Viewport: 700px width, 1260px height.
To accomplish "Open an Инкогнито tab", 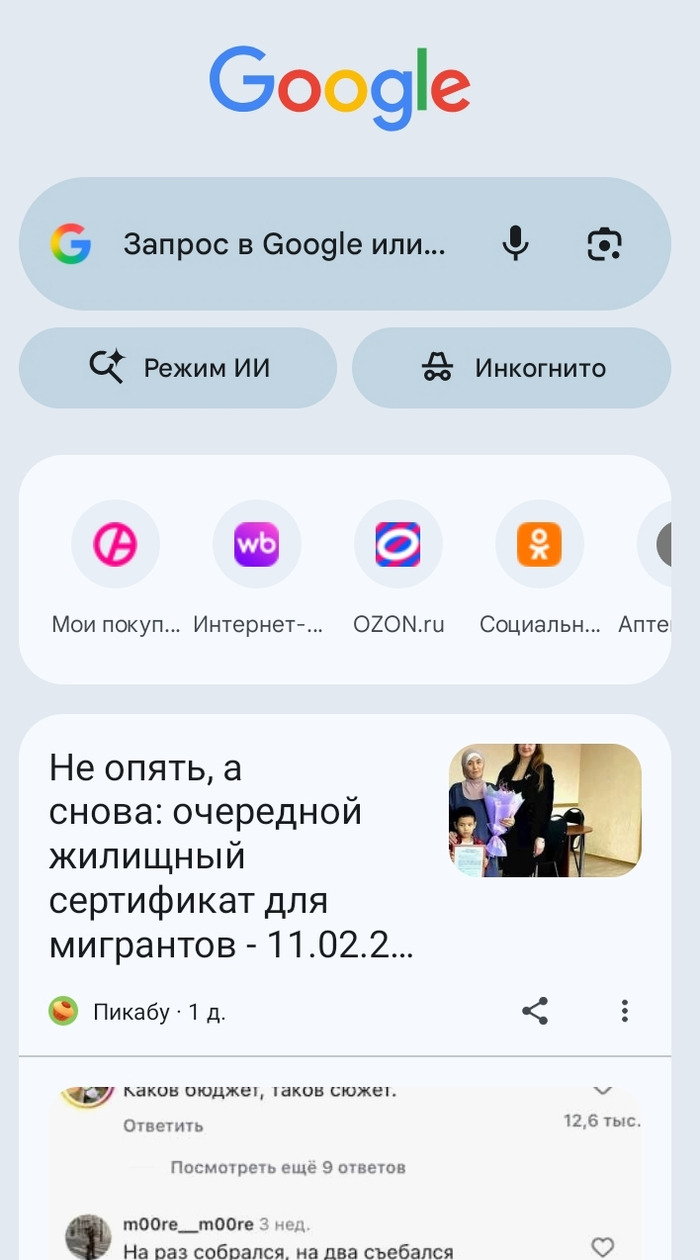I will 512,368.
